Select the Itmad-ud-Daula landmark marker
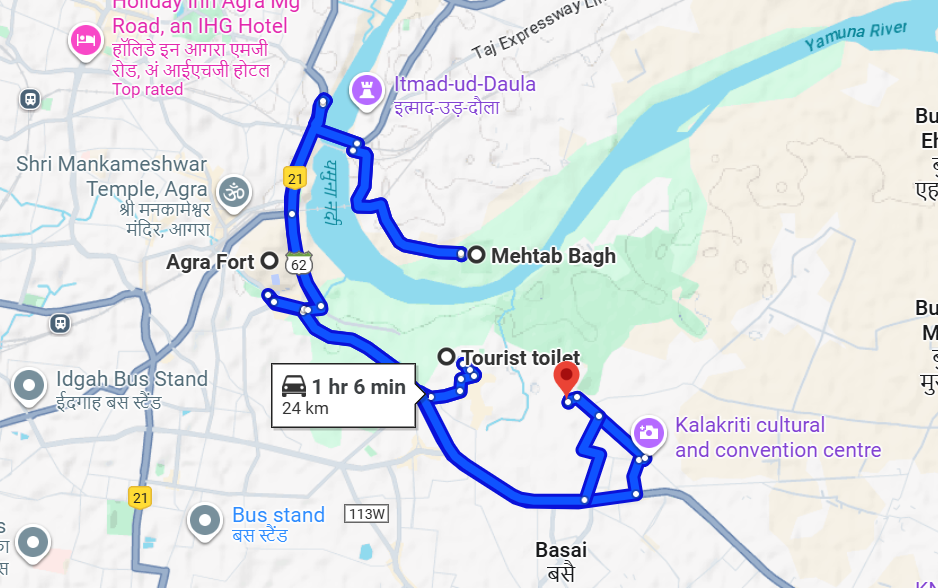Image resolution: width=938 pixels, height=588 pixels. (x=366, y=91)
